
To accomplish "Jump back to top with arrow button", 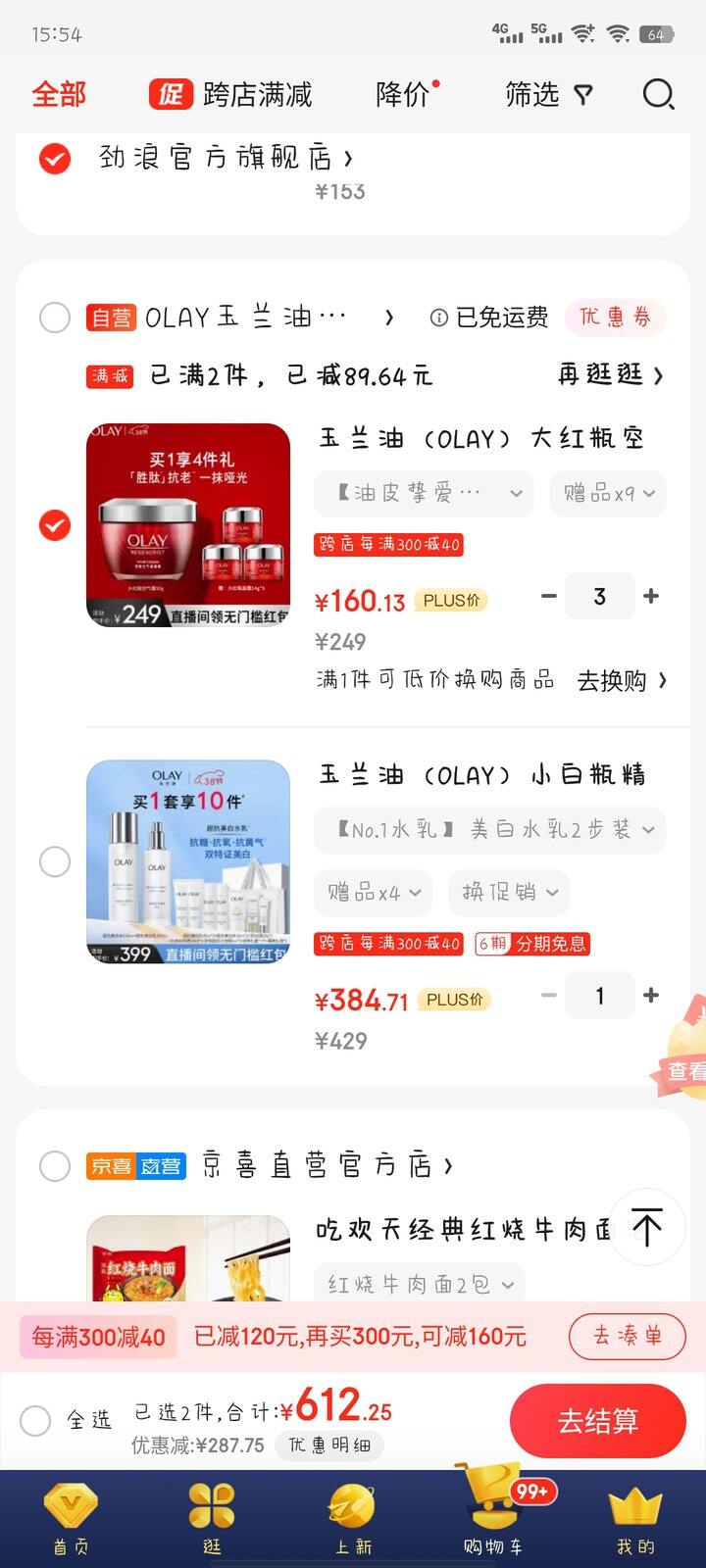I will click(x=647, y=1226).
